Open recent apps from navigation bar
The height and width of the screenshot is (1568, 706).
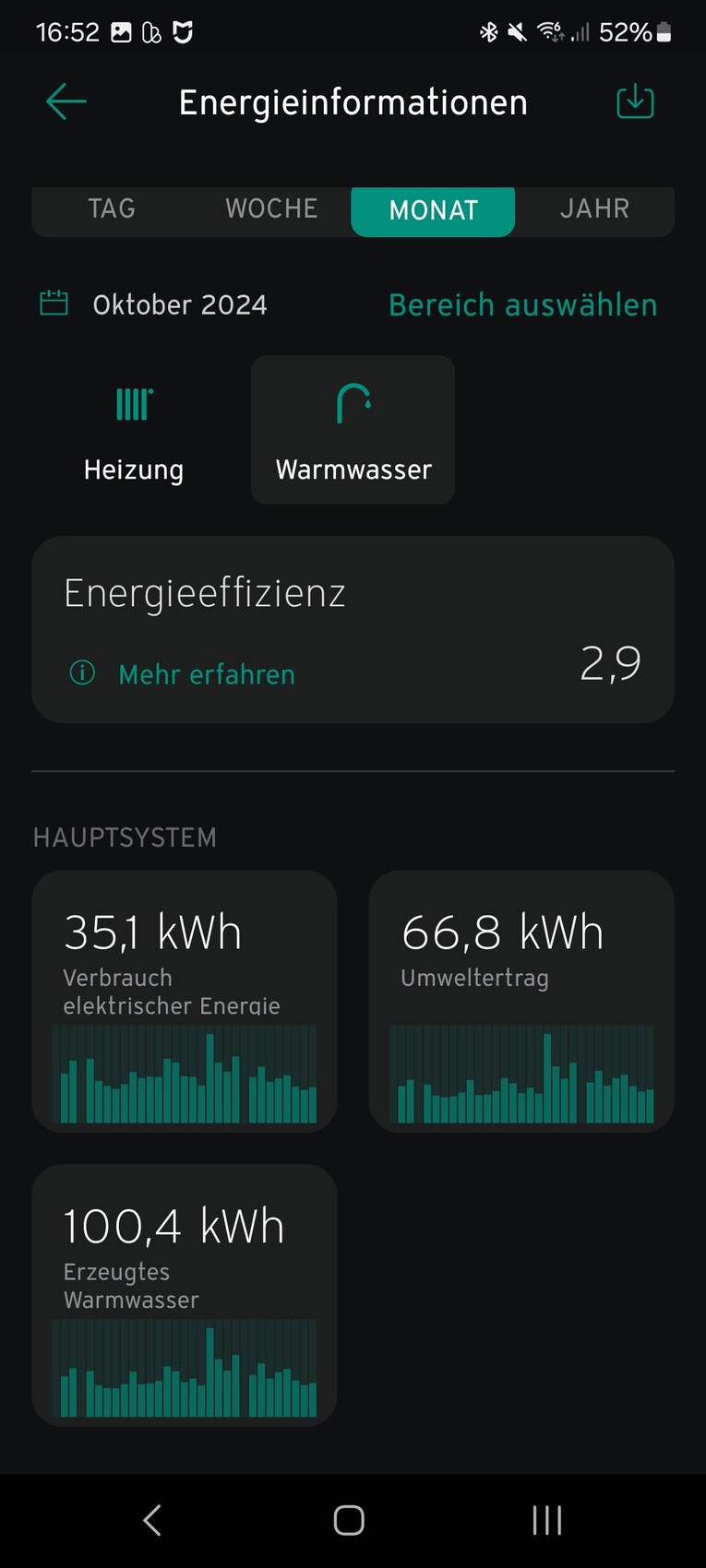pyautogui.click(x=547, y=1520)
